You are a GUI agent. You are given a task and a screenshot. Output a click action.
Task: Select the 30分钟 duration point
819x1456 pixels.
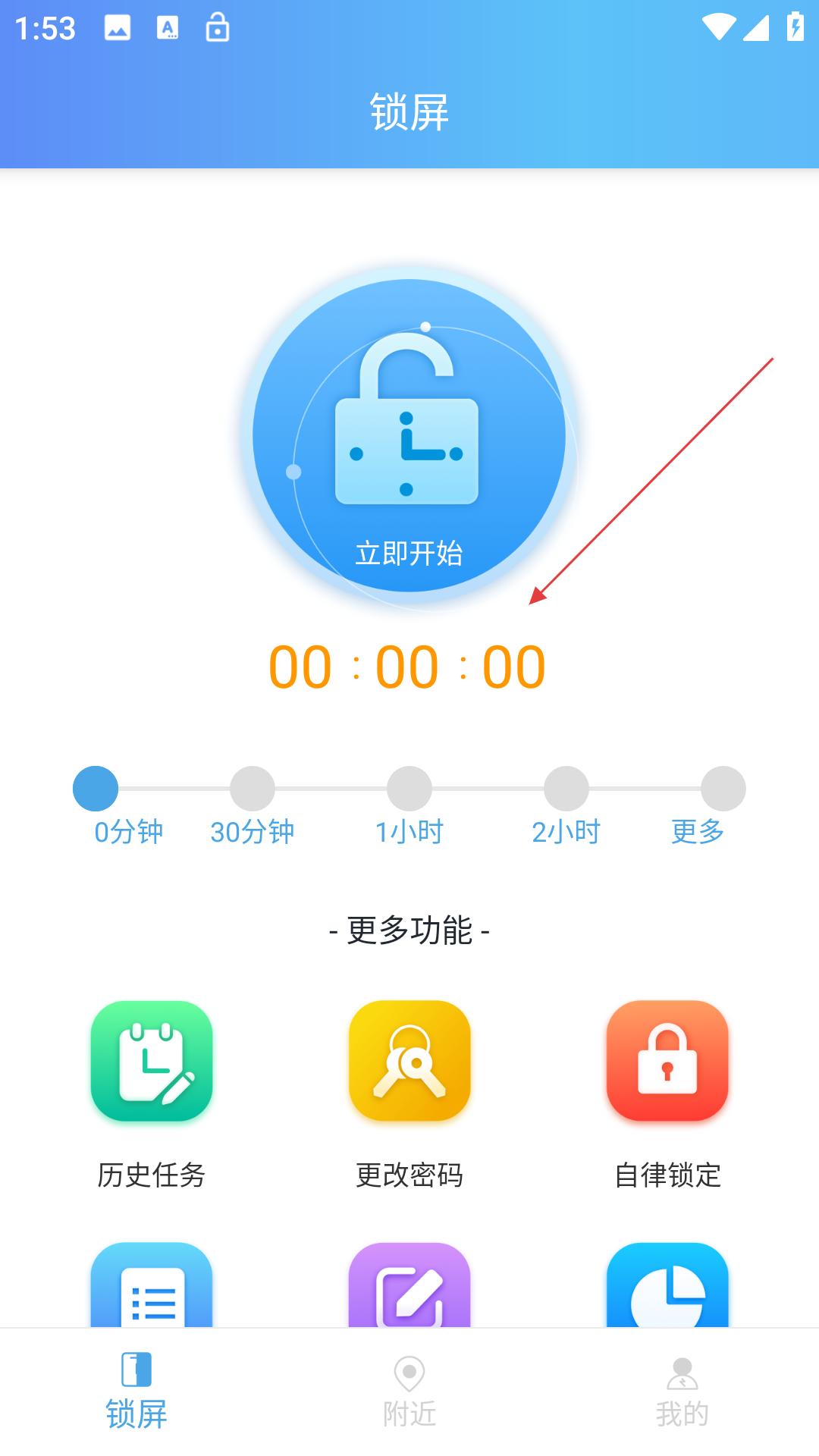[253, 789]
